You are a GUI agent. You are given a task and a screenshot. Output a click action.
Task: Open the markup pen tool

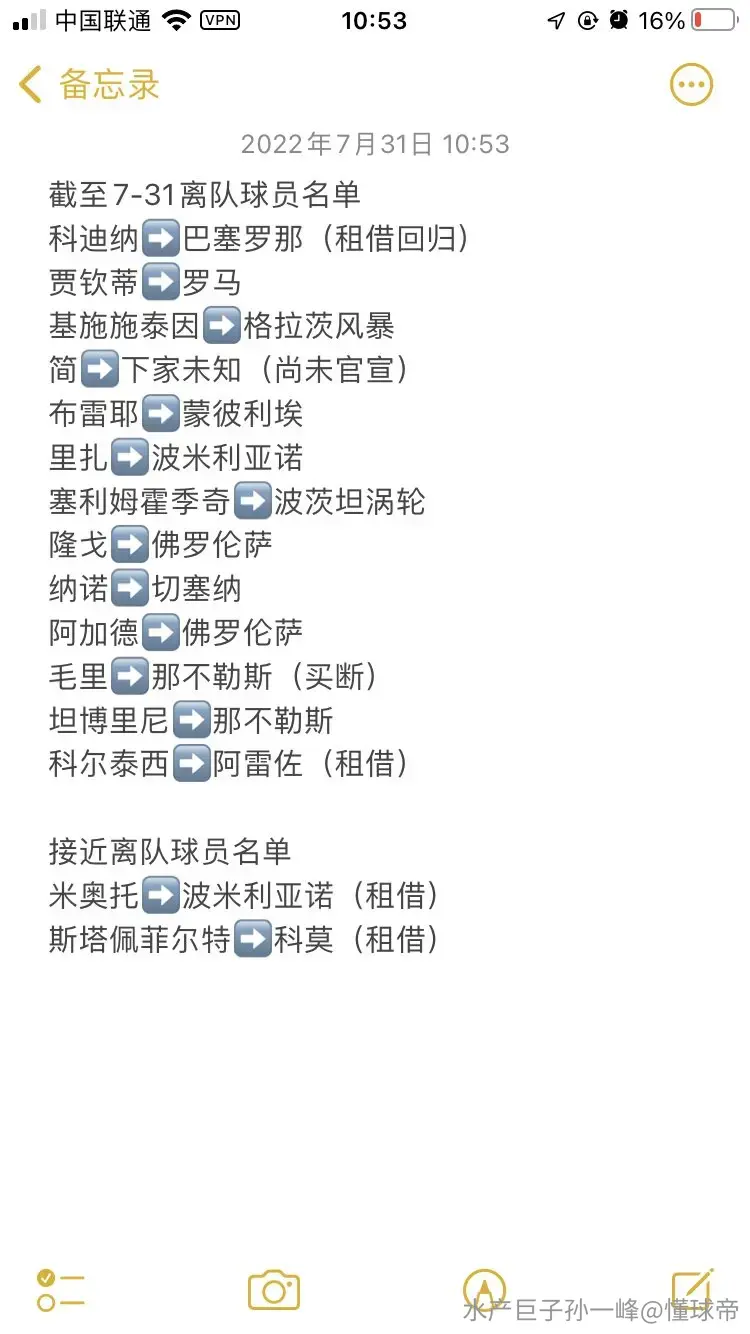point(485,1290)
